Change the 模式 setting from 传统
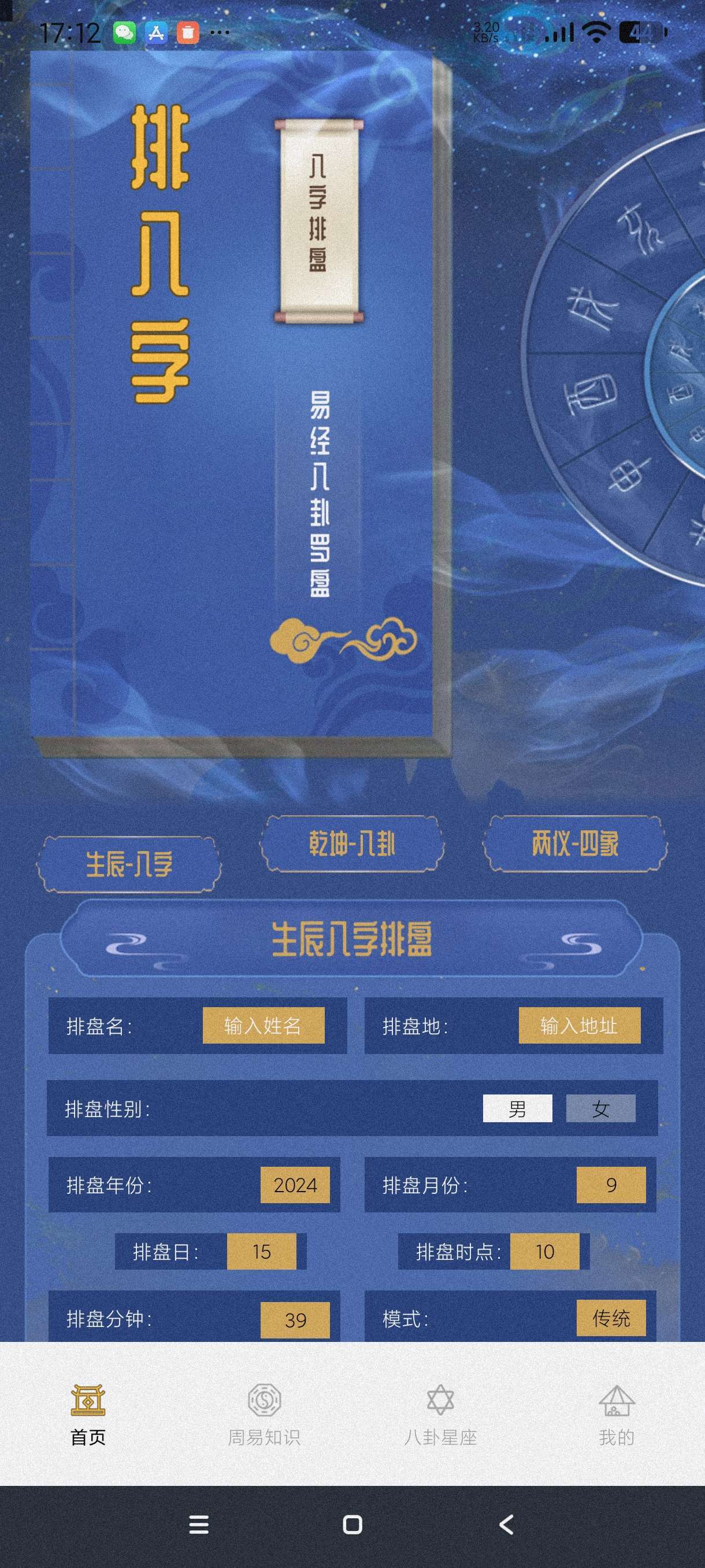705x1568 pixels. [x=611, y=1318]
